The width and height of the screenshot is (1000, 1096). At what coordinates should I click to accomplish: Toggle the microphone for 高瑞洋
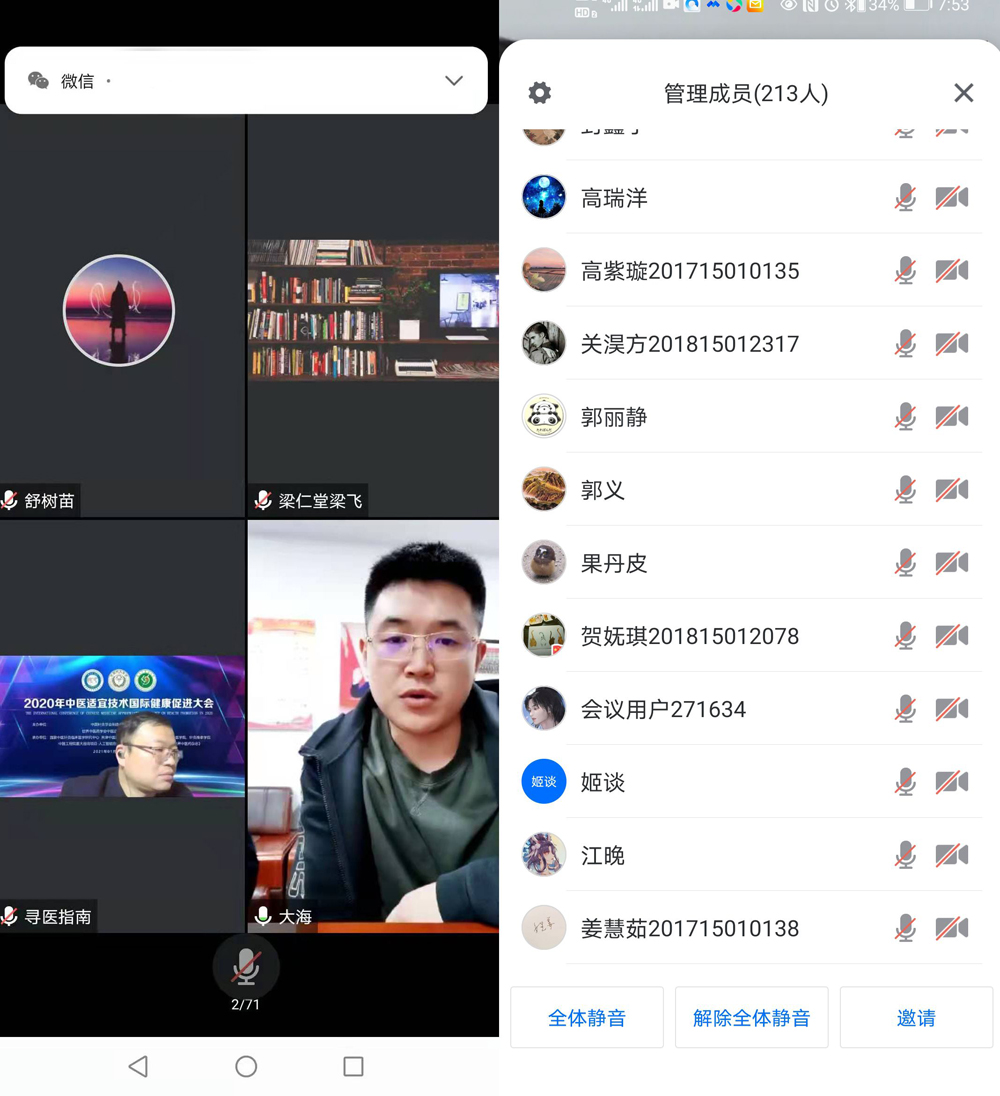905,198
